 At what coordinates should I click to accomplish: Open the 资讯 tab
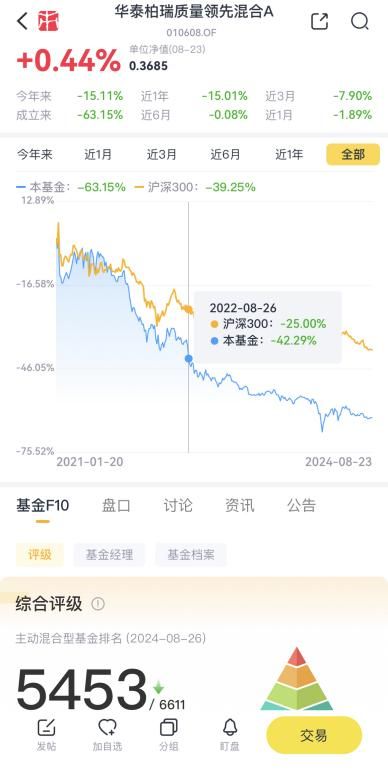(x=240, y=505)
